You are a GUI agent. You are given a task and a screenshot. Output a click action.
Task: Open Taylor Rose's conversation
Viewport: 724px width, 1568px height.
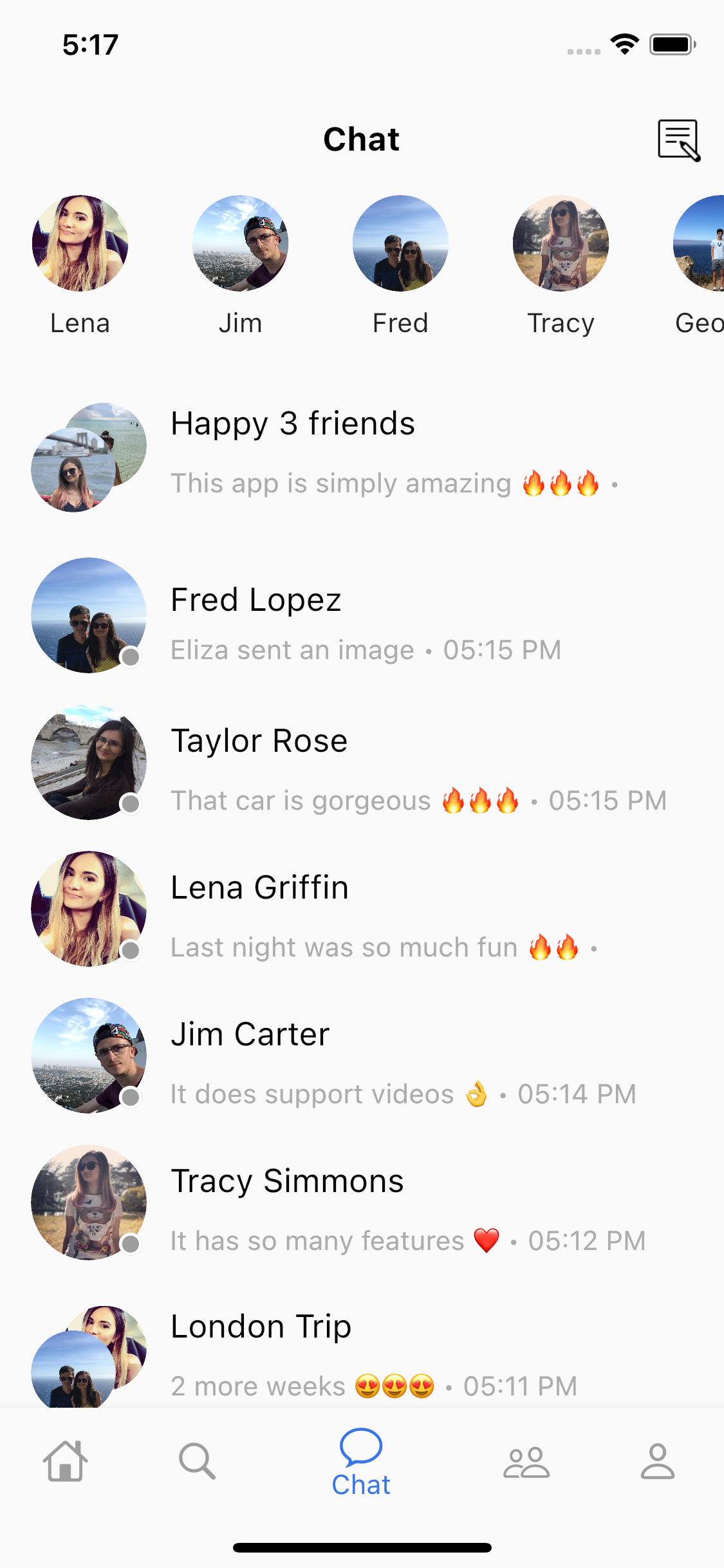(362, 762)
